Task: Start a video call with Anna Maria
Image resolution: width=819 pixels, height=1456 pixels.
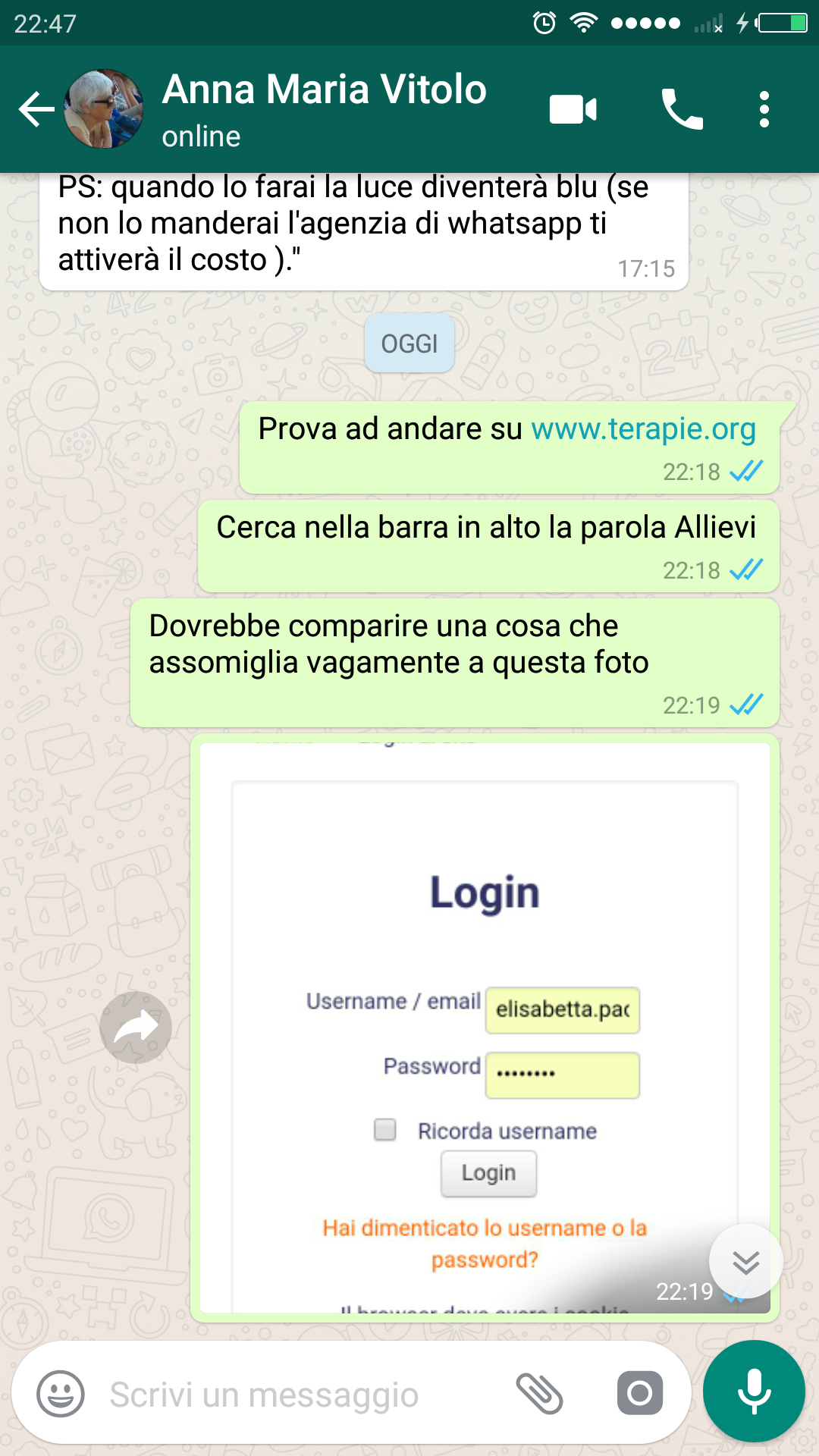Action: point(573,110)
